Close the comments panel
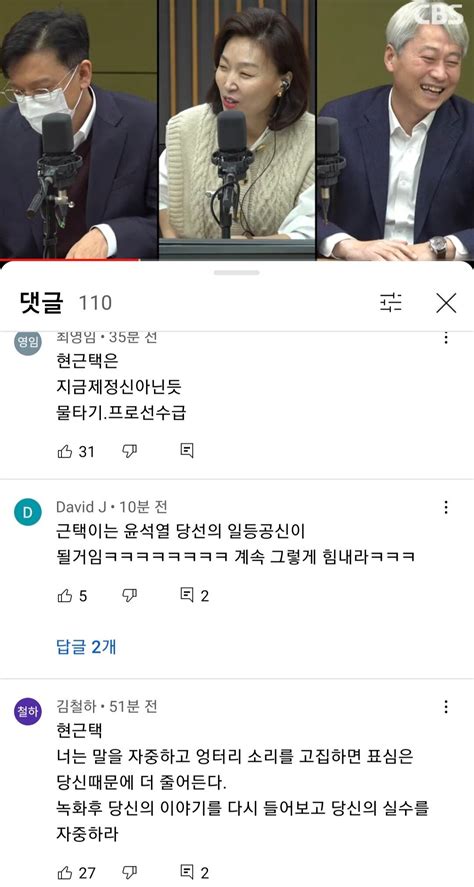This screenshot has height=887, width=474. click(x=446, y=304)
